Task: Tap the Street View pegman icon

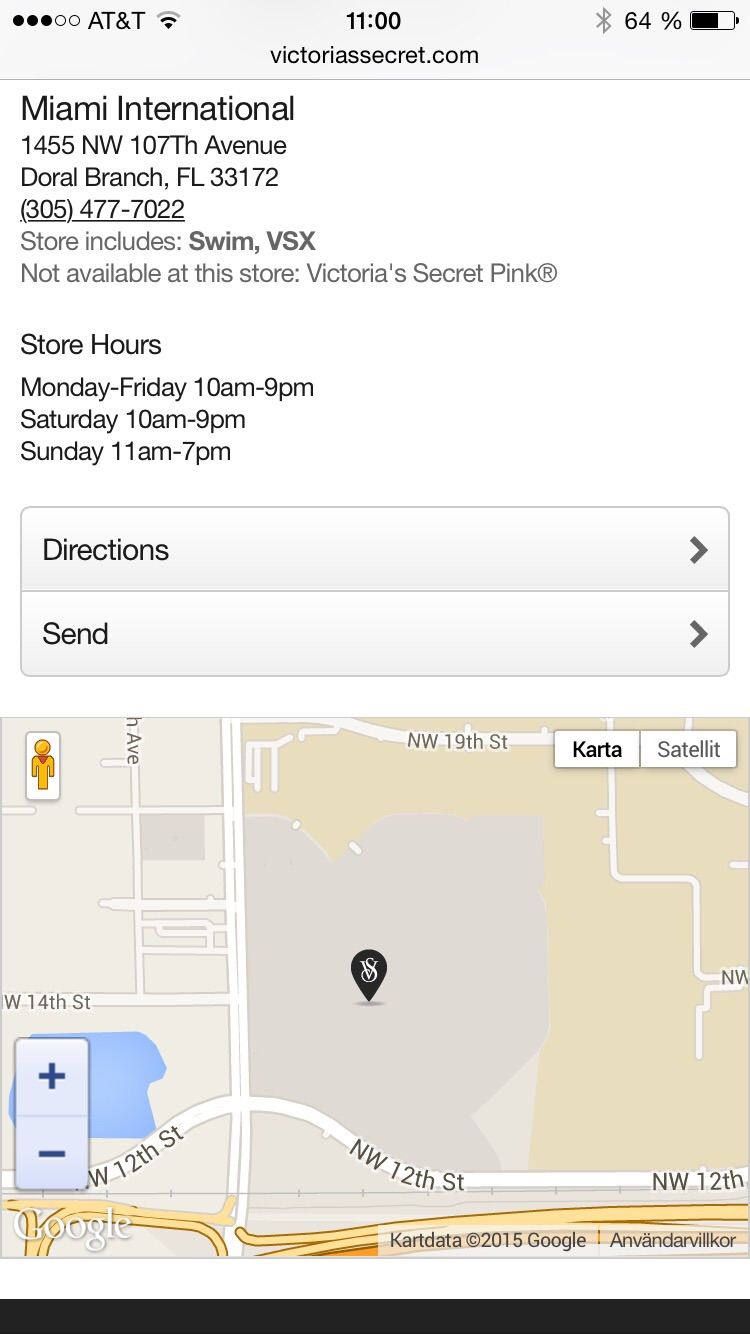Action: tap(42, 766)
